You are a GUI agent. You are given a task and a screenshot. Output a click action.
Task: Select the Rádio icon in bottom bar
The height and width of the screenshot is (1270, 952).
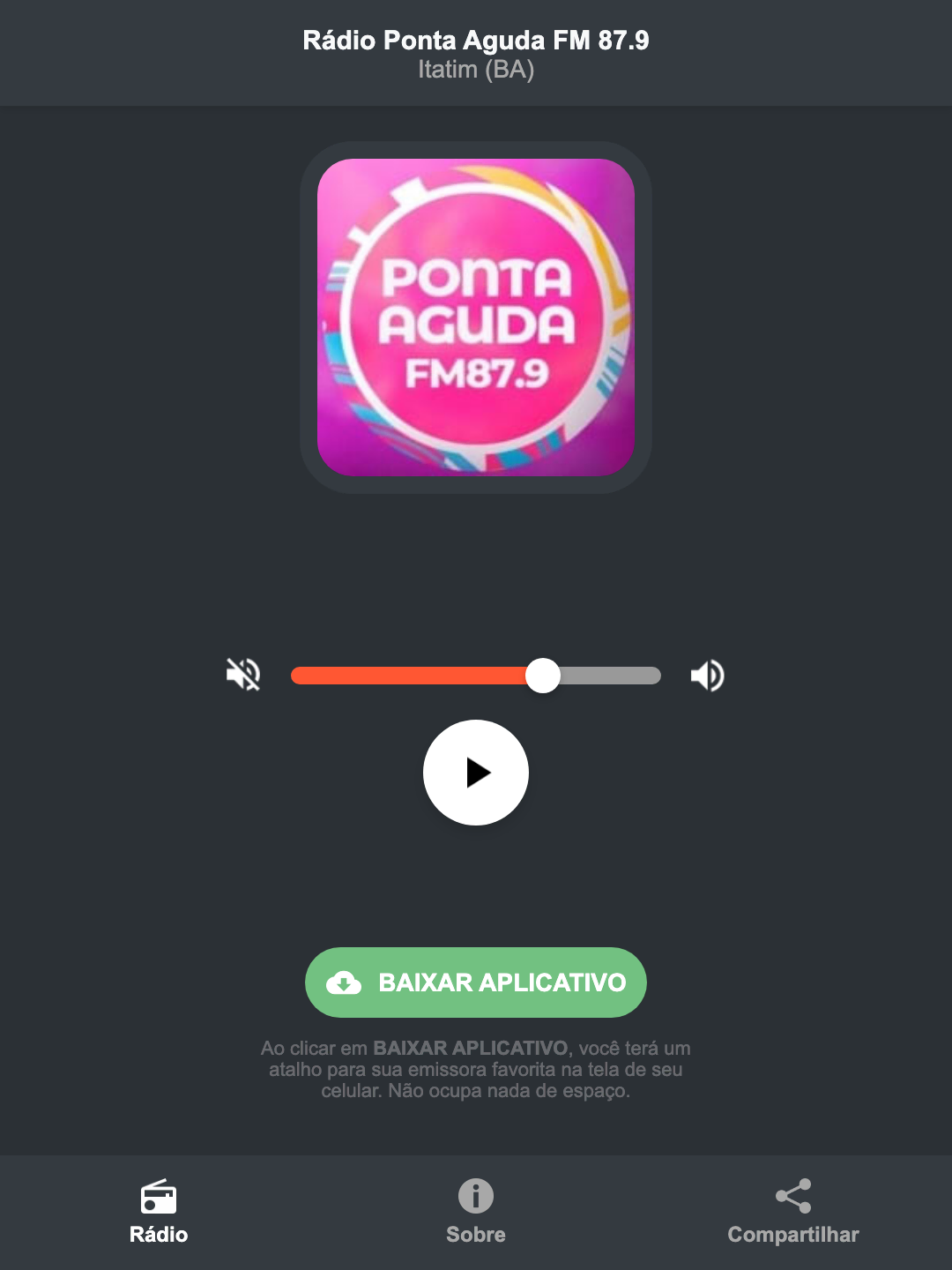tap(159, 1199)
